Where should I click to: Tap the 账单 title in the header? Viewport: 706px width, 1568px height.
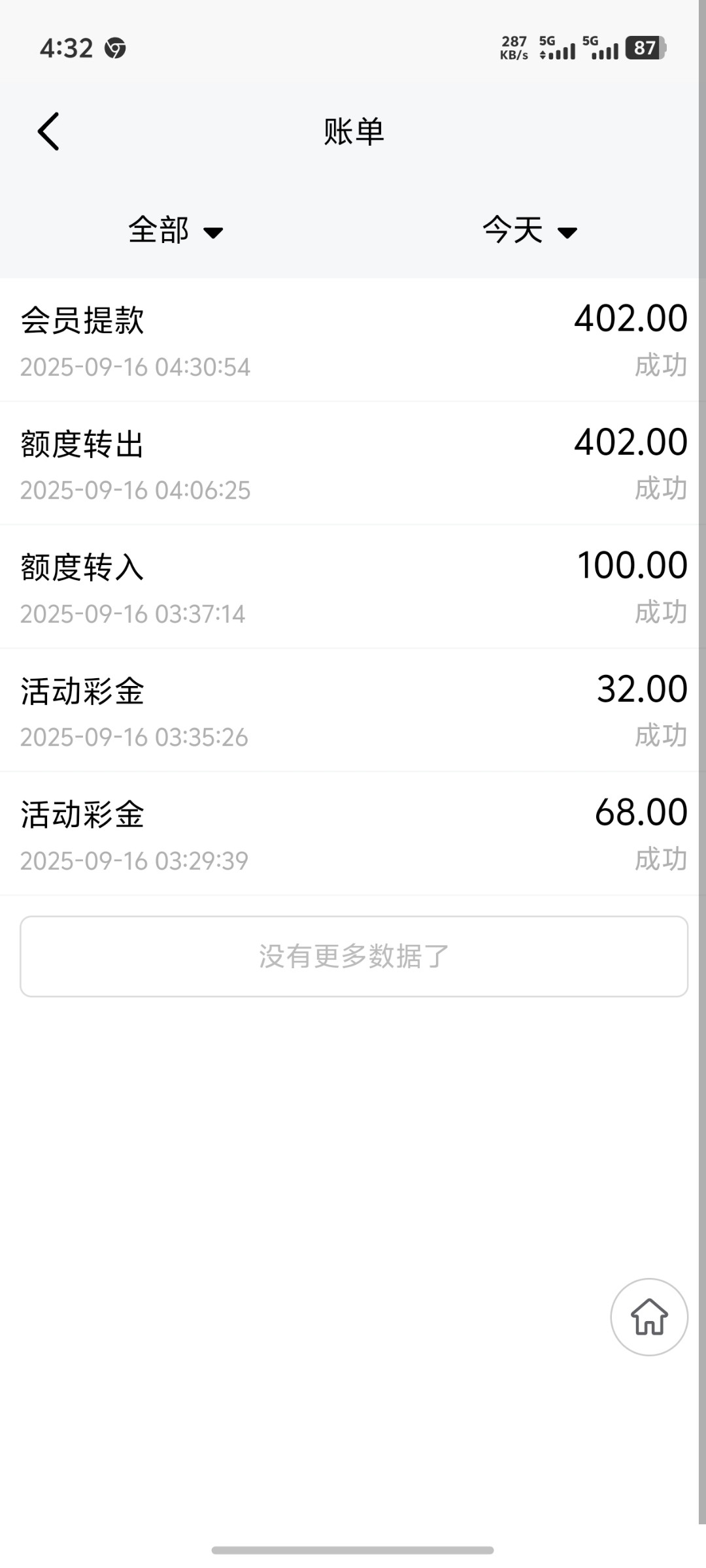click(353, 131)
